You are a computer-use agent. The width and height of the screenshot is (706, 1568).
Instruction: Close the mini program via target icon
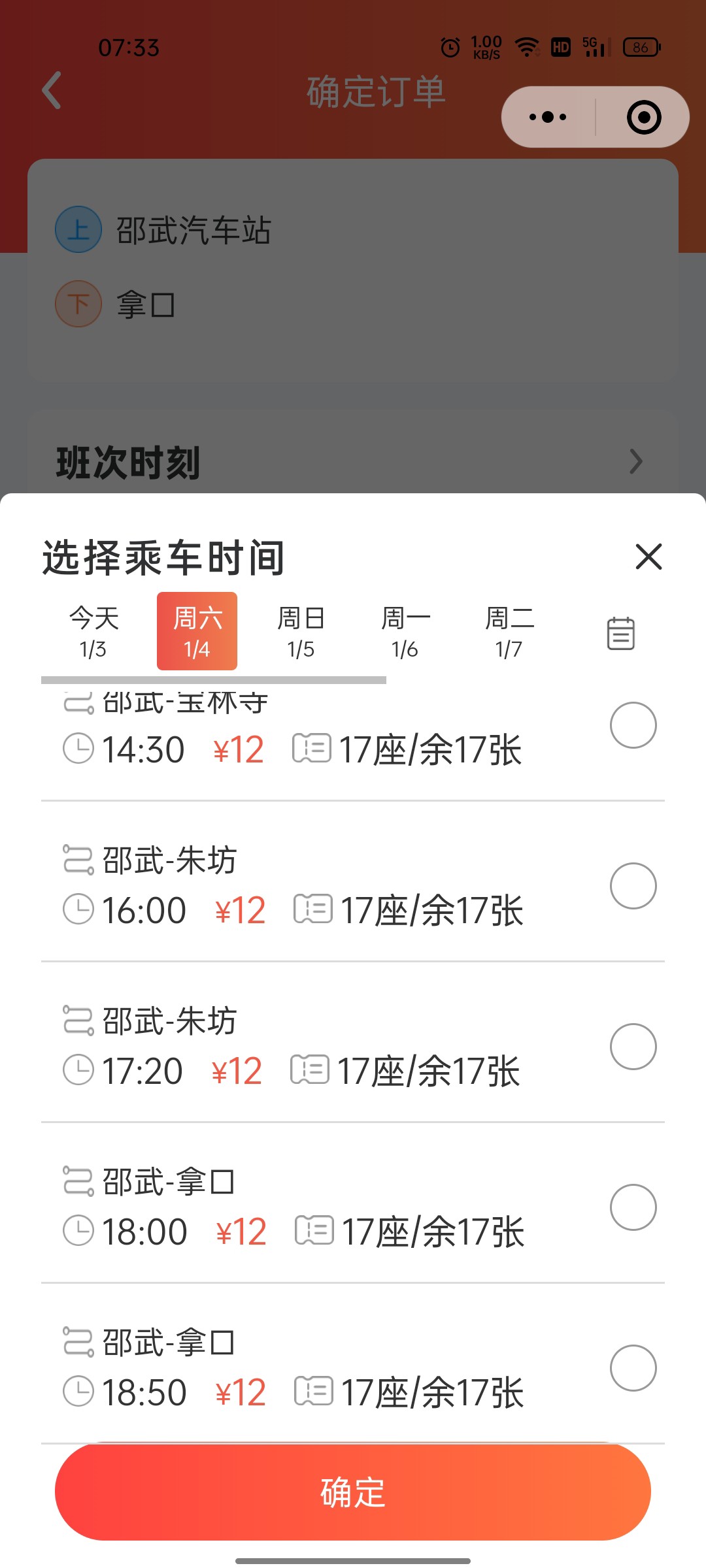(x=644, y=118)
